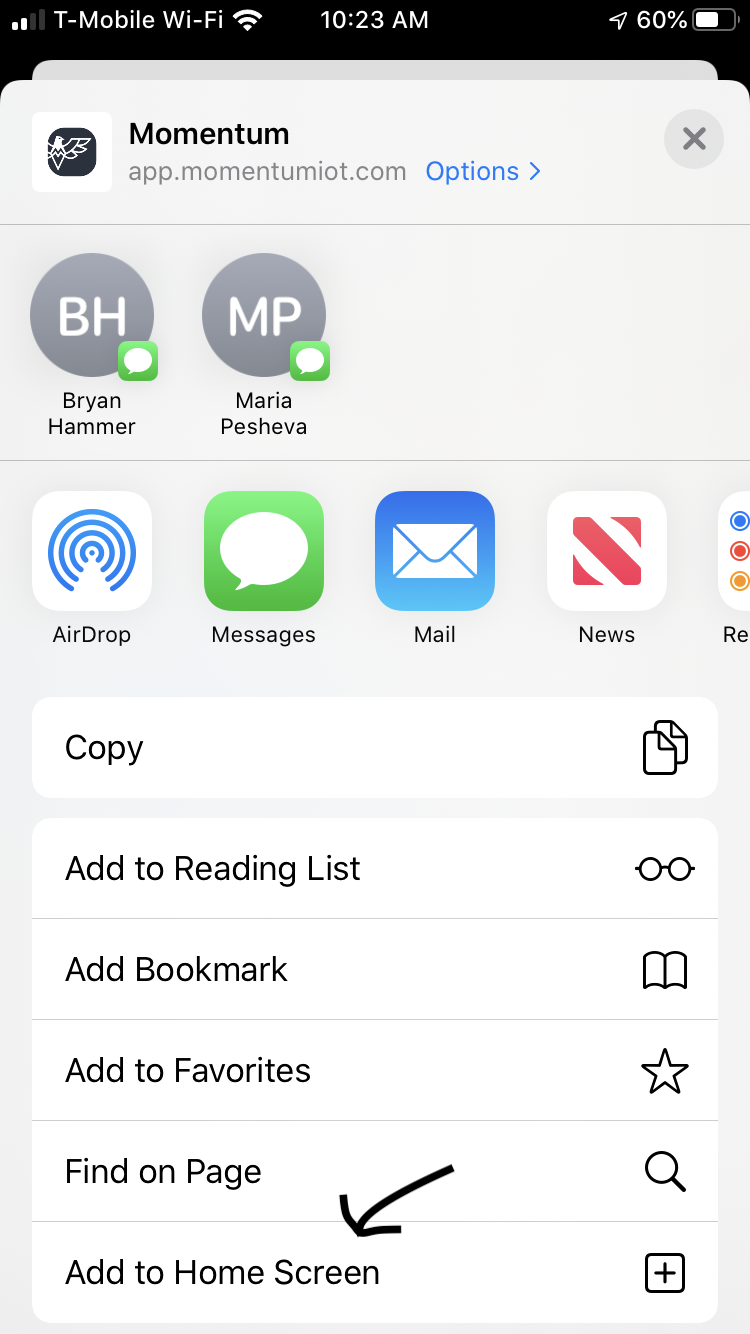750x1334 pixels.
Task: Add to Reading List
Action: 375,868
